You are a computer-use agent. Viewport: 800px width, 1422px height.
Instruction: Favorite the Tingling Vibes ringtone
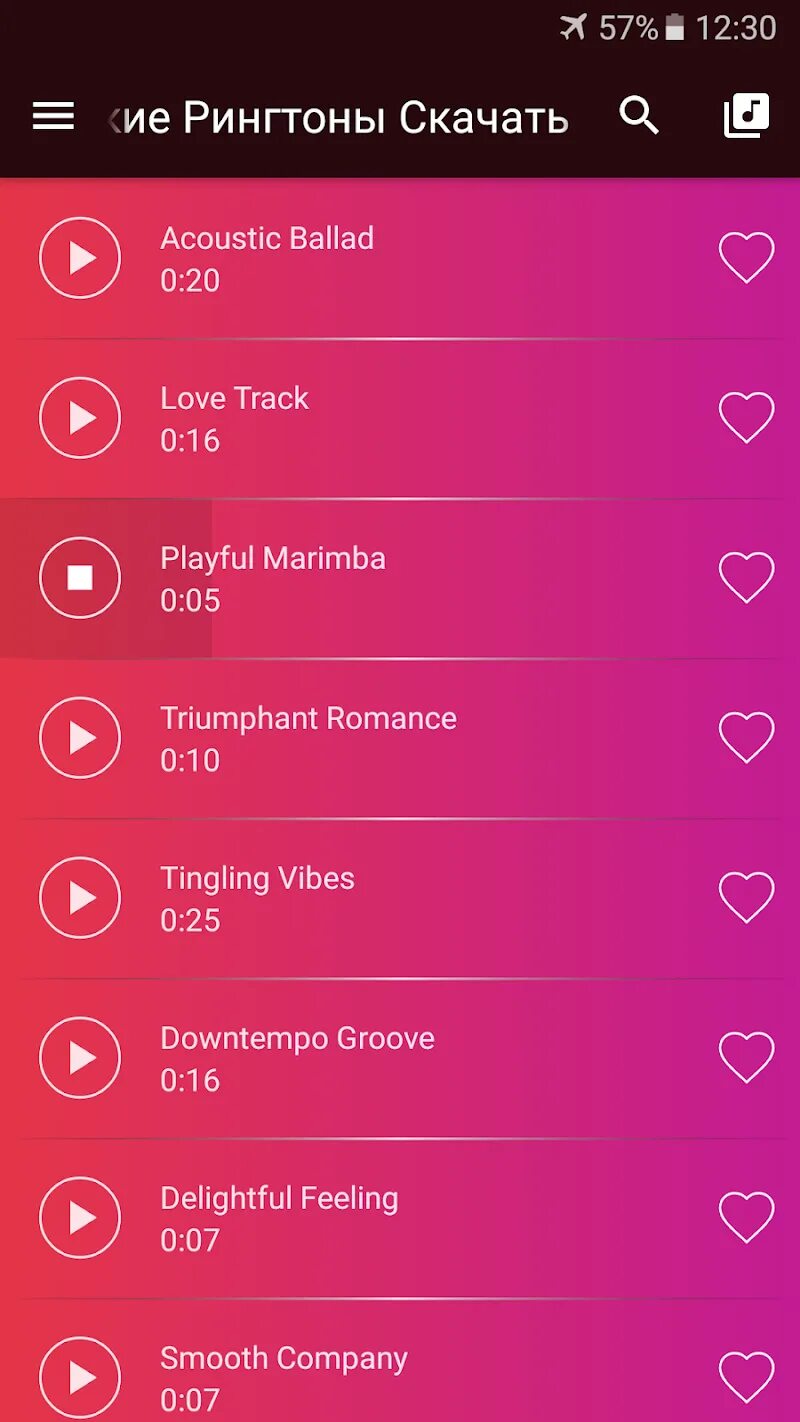coord(746,898)
